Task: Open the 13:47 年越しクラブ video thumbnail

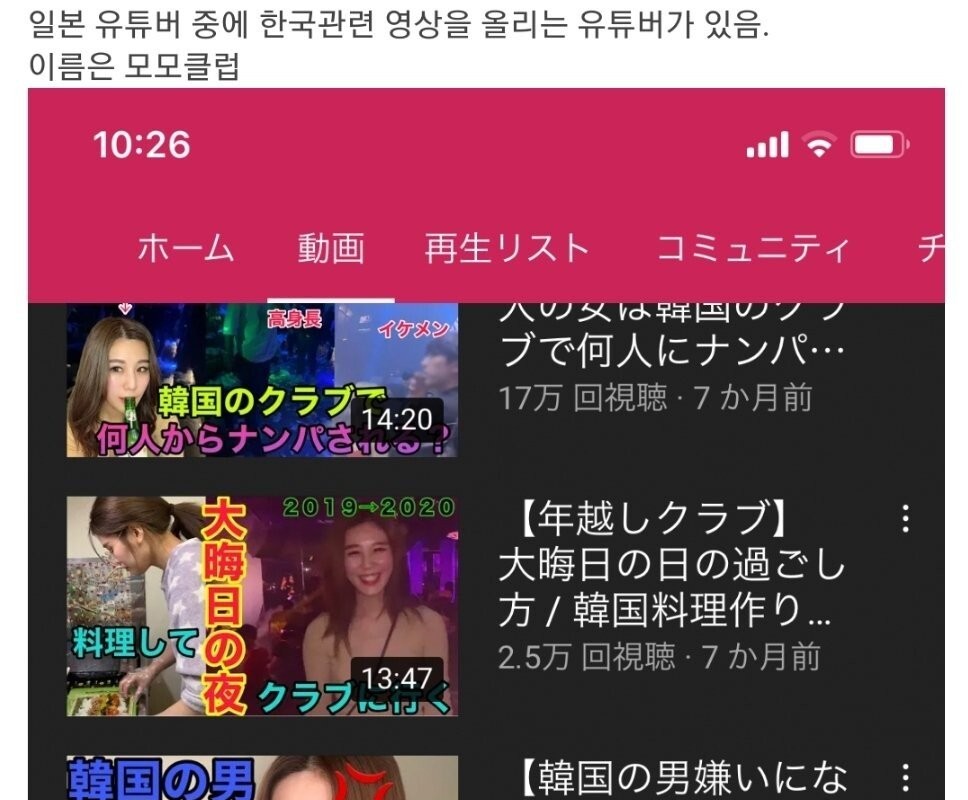Action: point(262,606)
